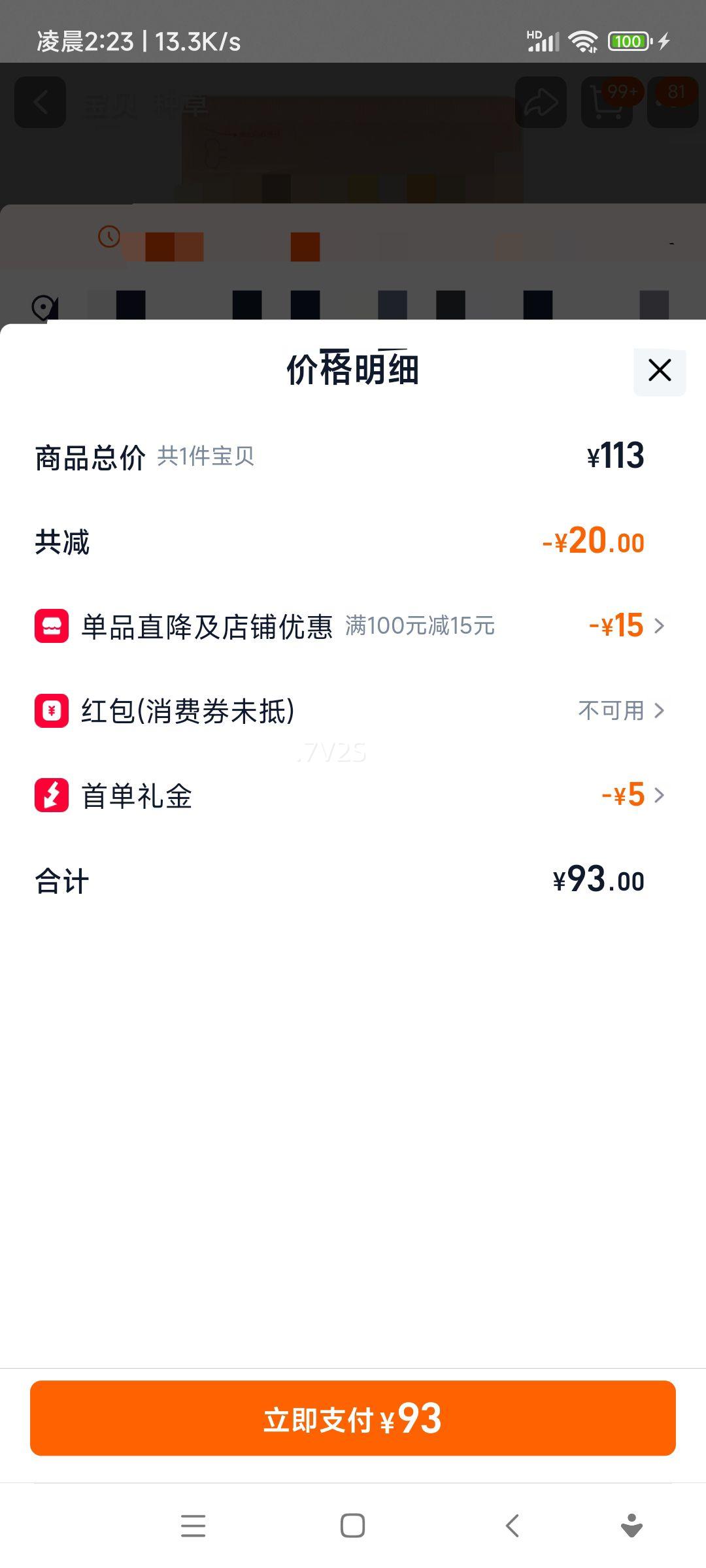
Task: Tap the back arrow at top left
Action: click(39, 103)
